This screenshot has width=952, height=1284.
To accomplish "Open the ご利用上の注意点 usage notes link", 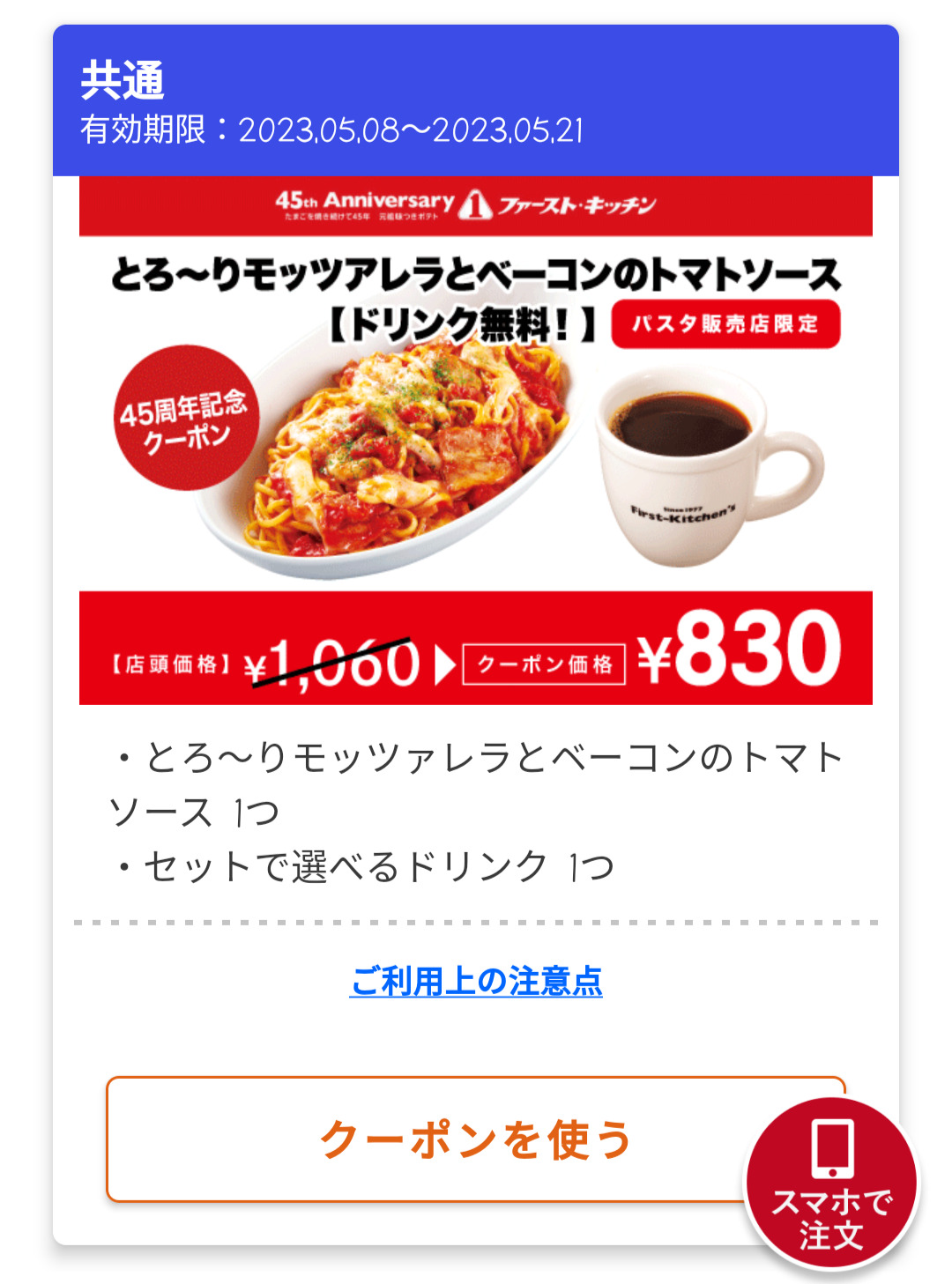I will 476,981.
